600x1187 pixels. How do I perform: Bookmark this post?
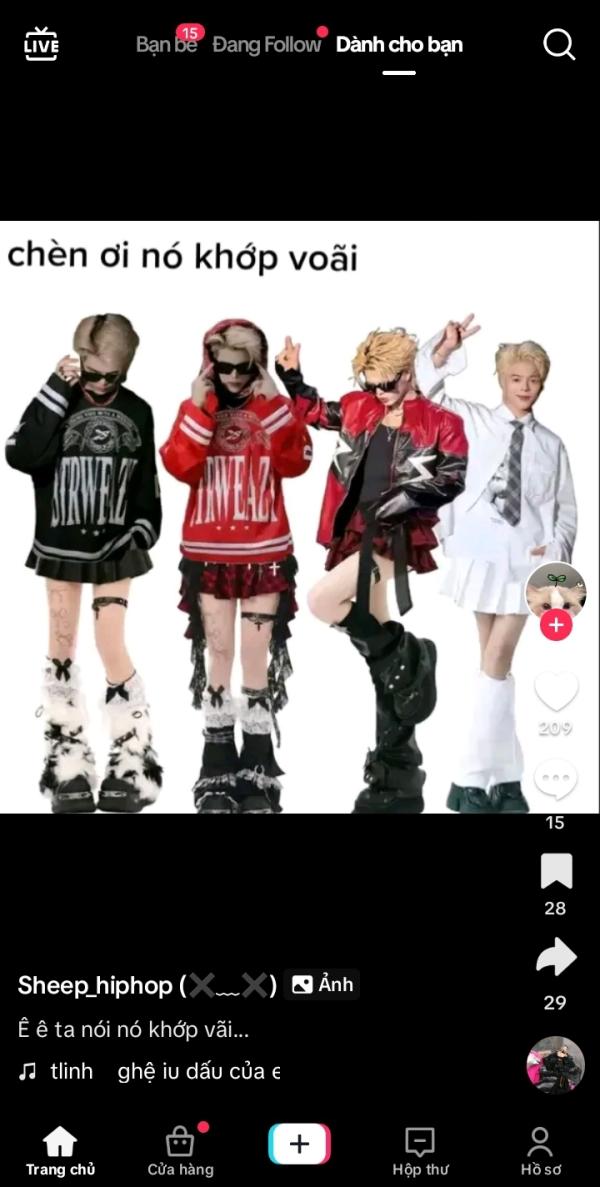tap(556, 871)
